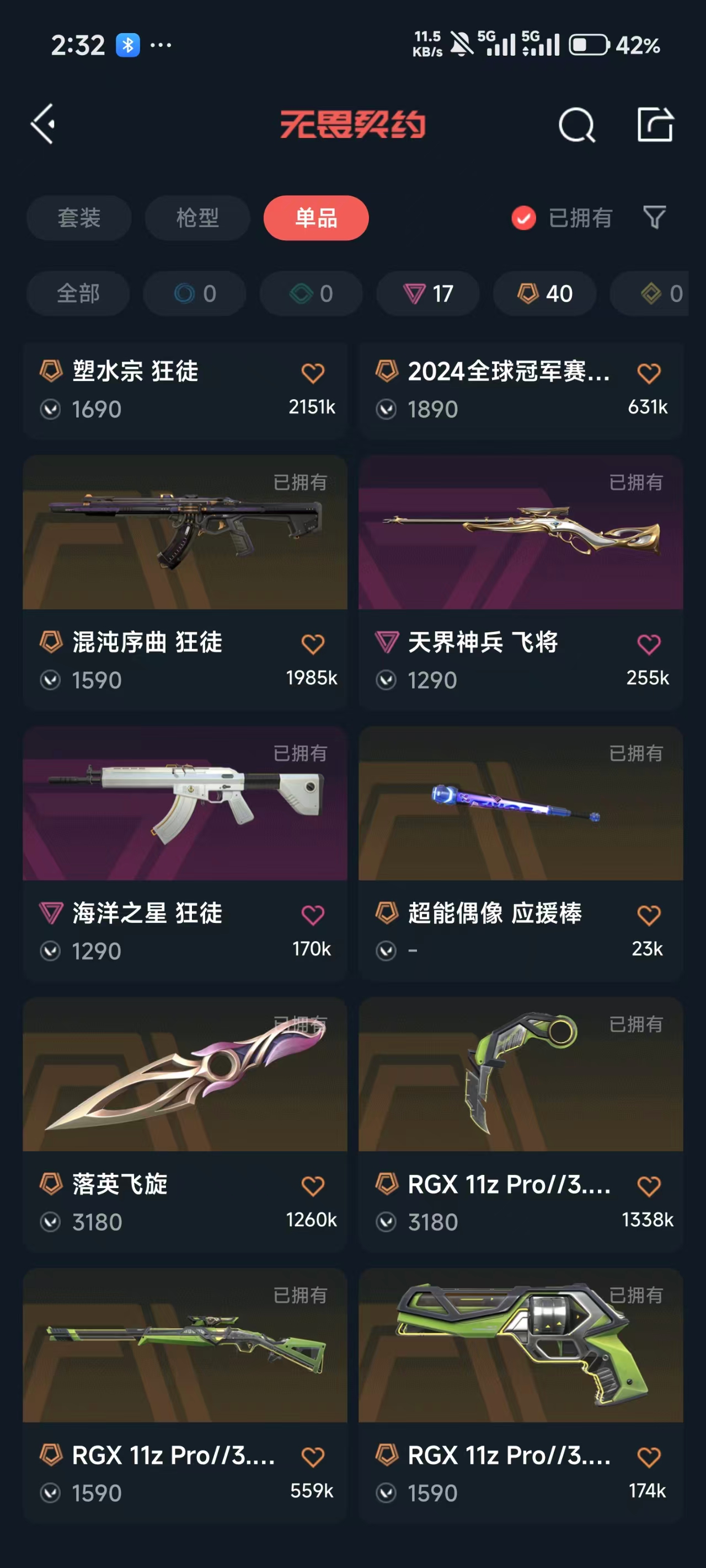Viewport: 706px width, 1568px height.
Task: Open the filter funnel icon
Action: pos(654,217)
